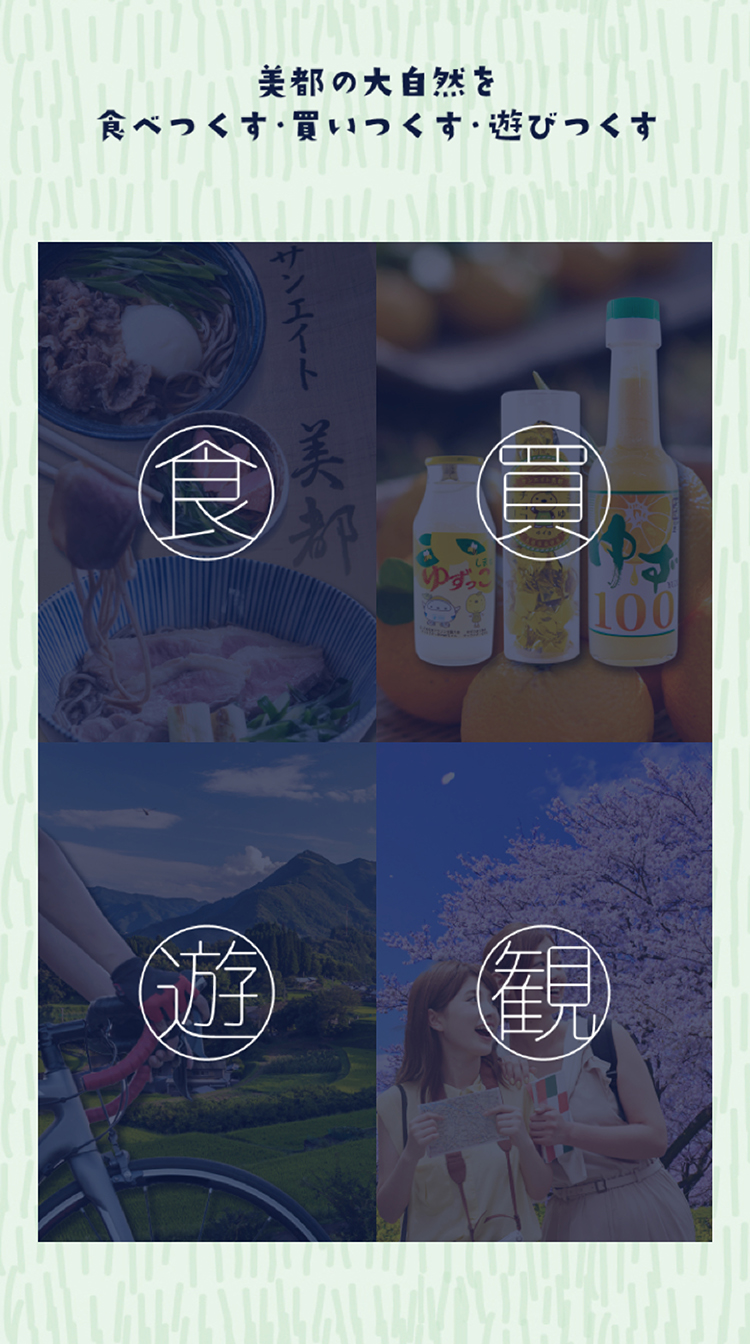Open the 買 (buy) category tile
Image resolution: width=750 pixels, height=1344 pixels.
[544, 492]
